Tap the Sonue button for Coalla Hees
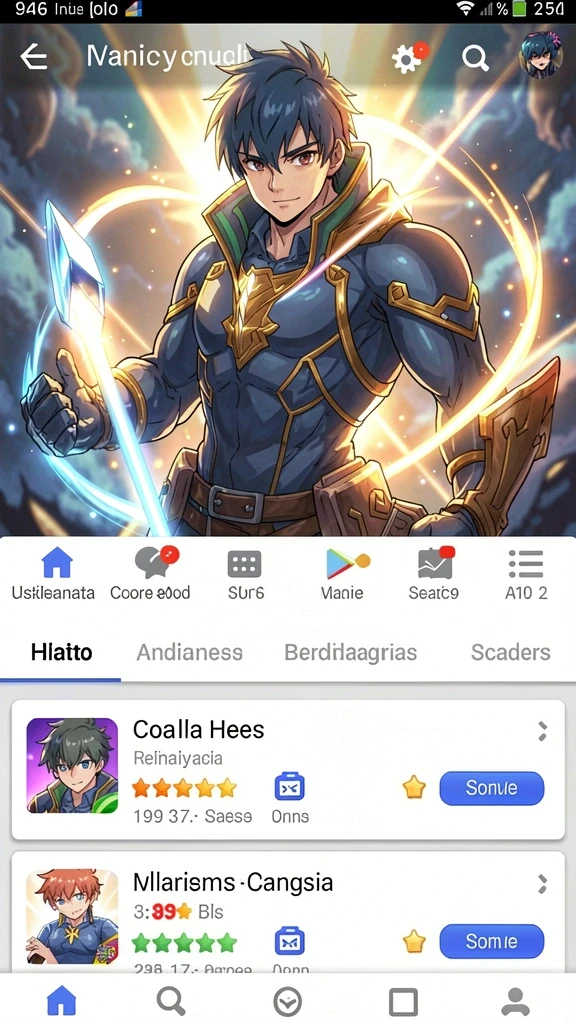 click(492, 788)
